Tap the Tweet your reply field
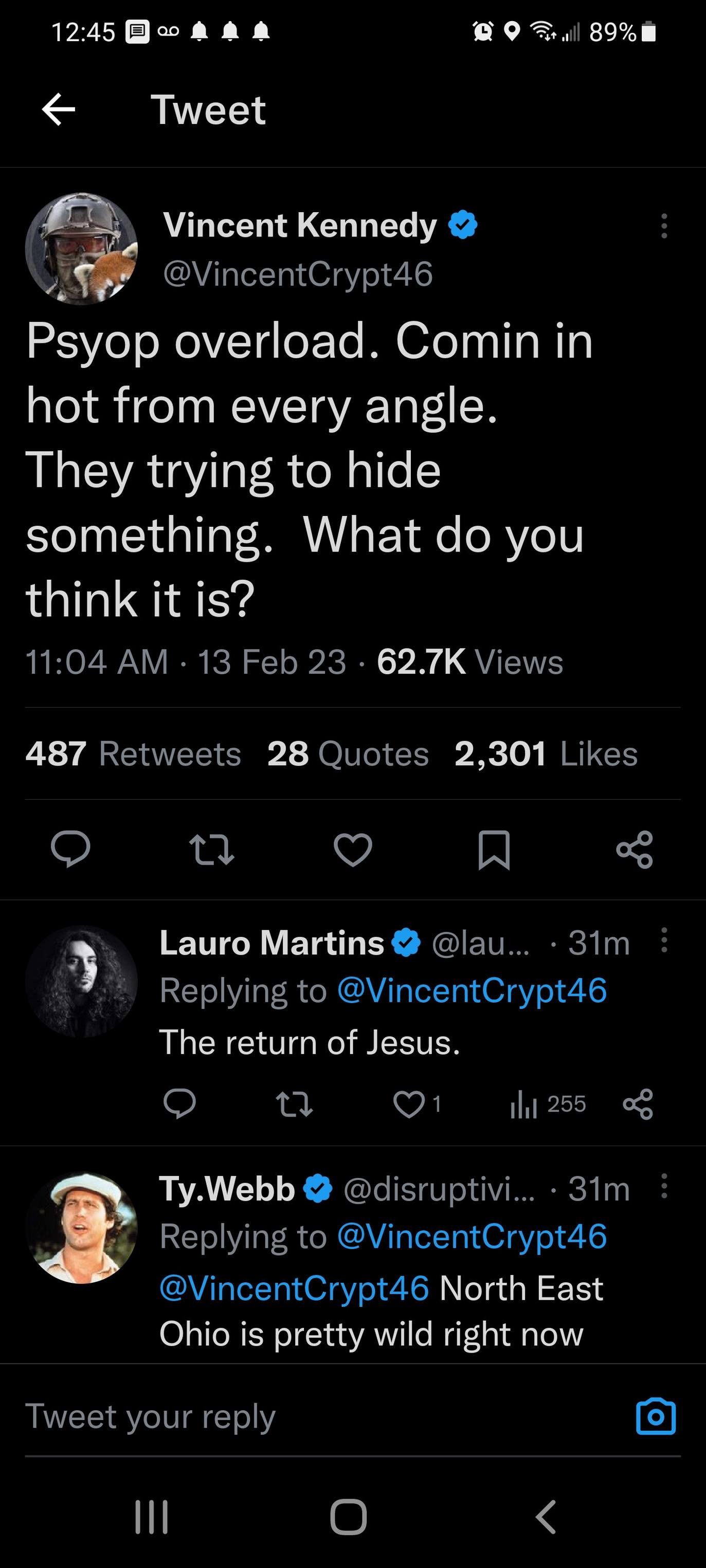 pos(304,1416)
